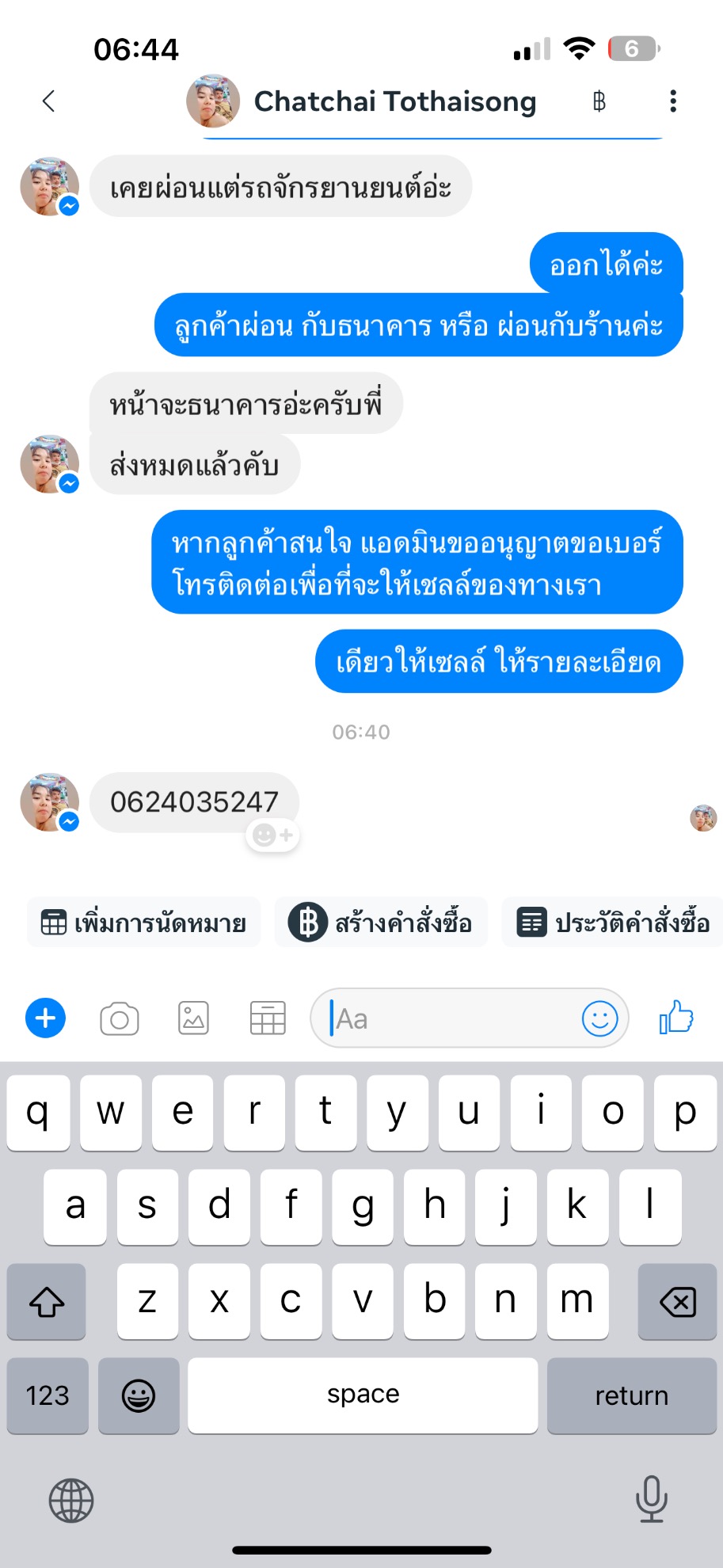Switch keyboard language with globe key
723x1568 pixels.
[x=71, y=1501]
